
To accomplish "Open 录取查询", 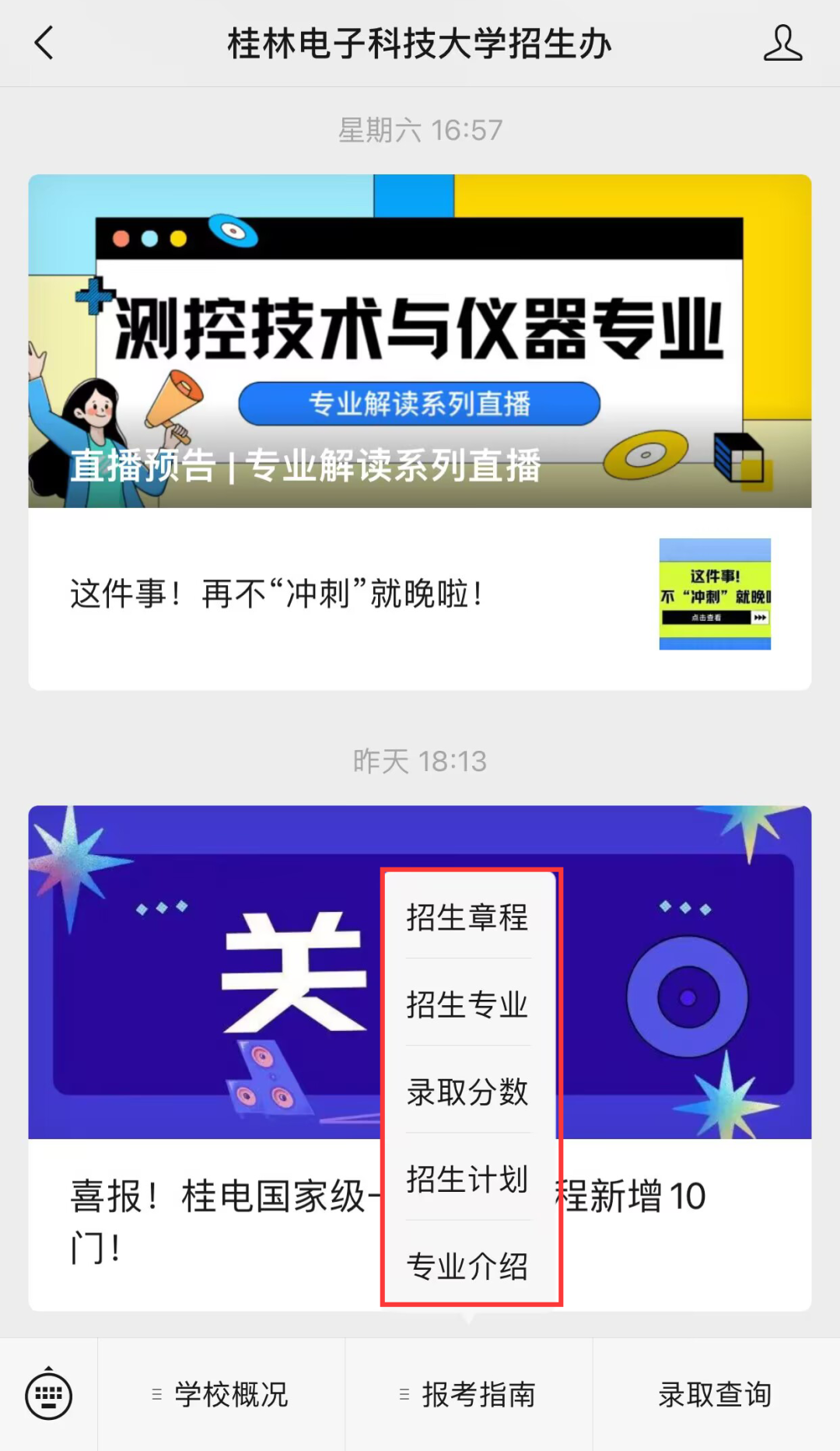I will pyautogui.click(x=716, y=1395).
